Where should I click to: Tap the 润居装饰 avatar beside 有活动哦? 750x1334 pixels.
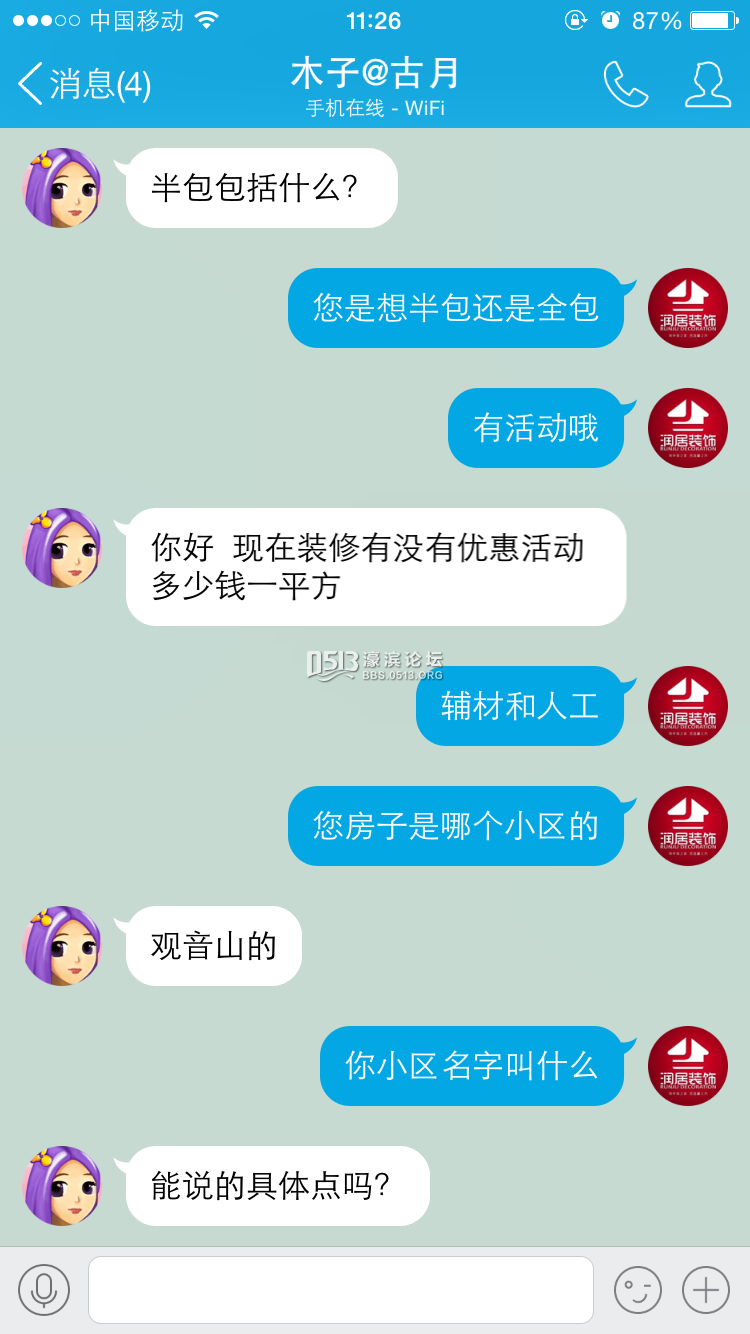tap(687, 428)
